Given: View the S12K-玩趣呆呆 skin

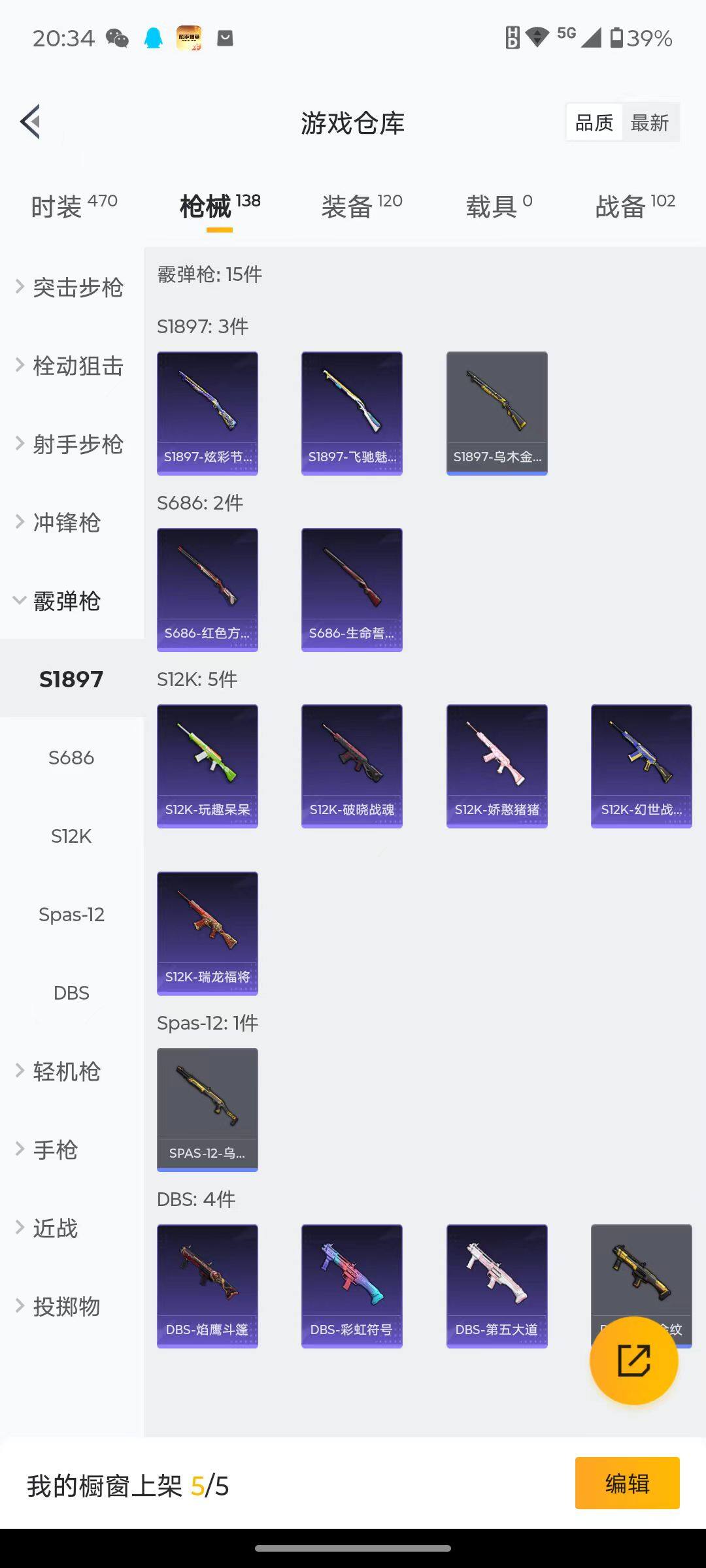Looking at the screenshot, I should point(207,766).
